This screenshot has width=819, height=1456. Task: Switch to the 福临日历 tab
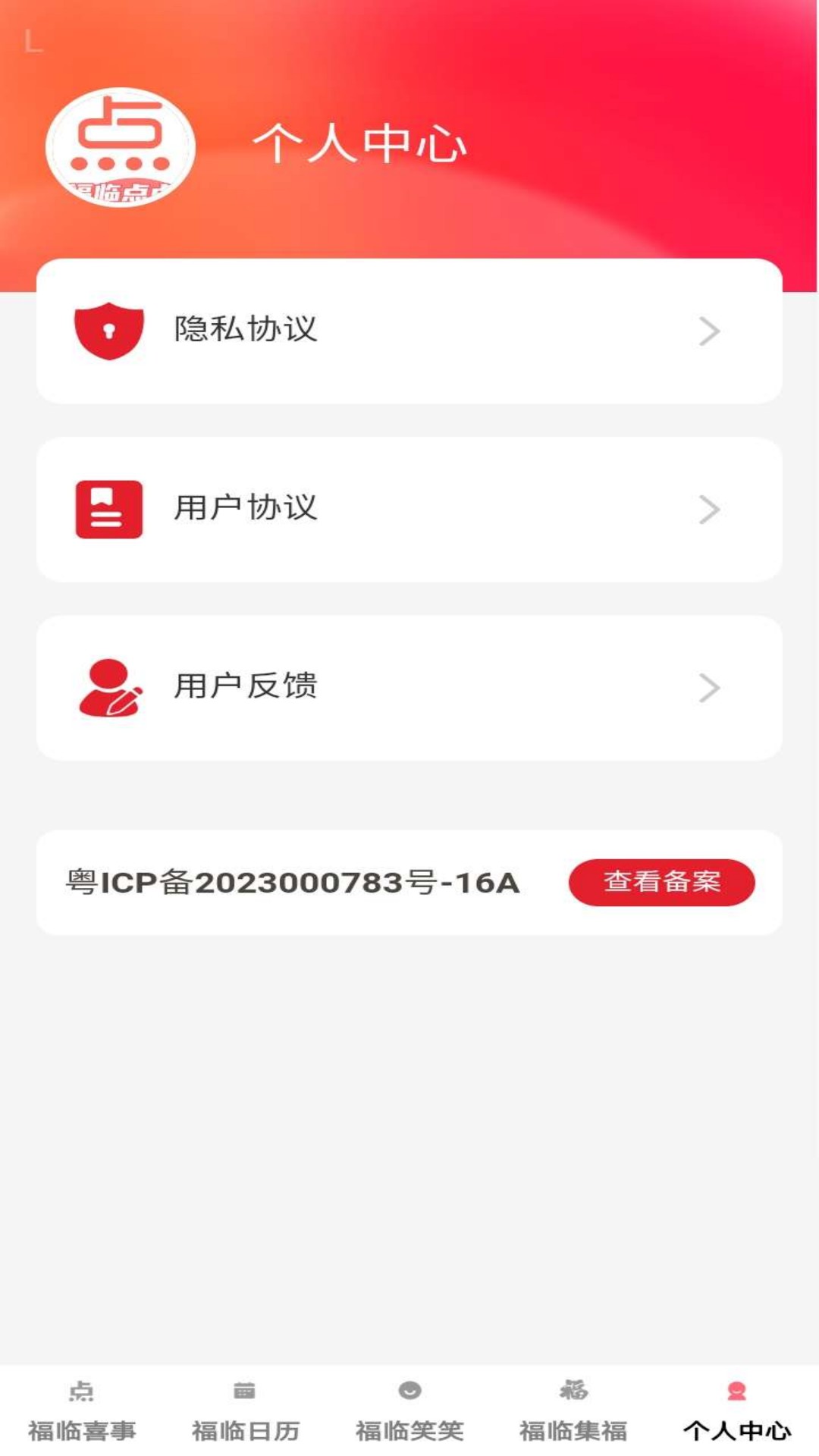(x=245, y=1411)
